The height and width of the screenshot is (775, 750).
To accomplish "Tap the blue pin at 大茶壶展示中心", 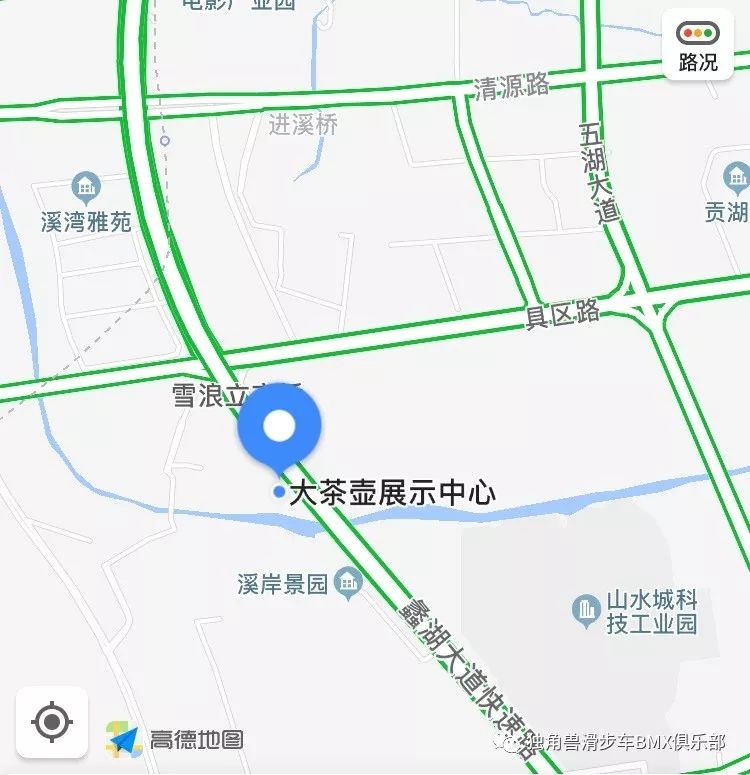I will [280, 428].
